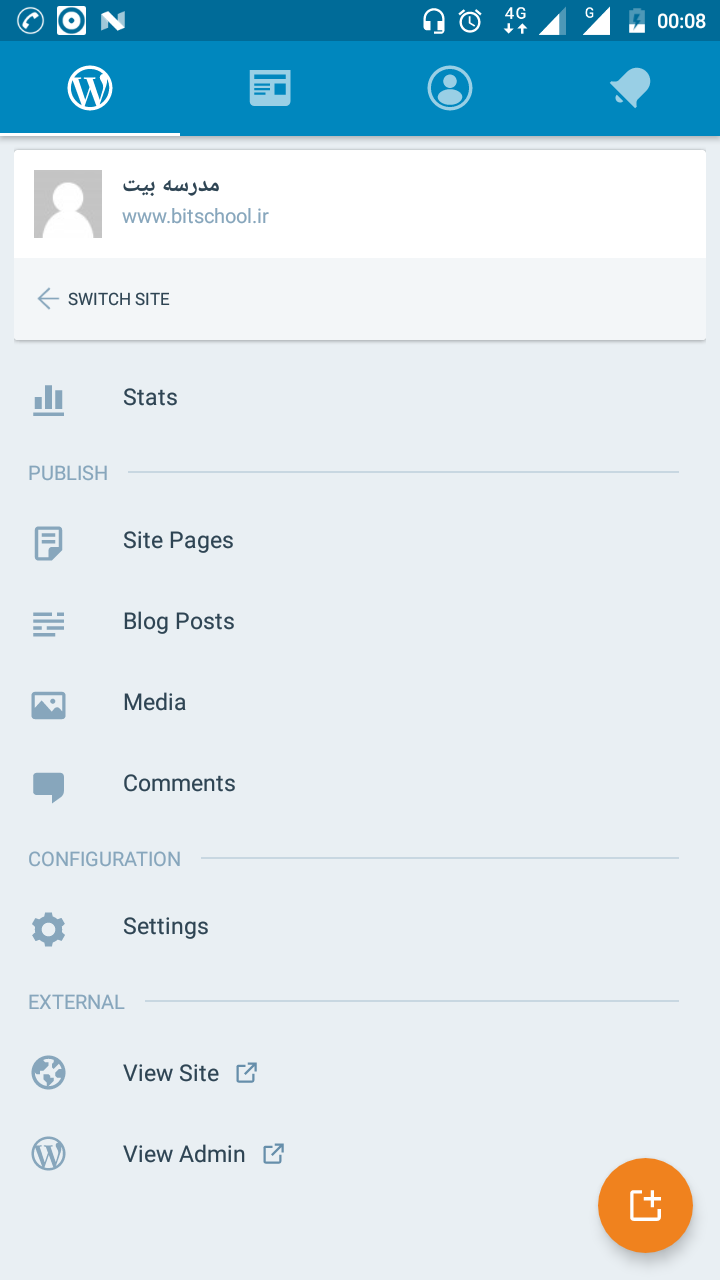720x1280 pixels.
Task: Tap Switch Site
Action: pos(360,299)
